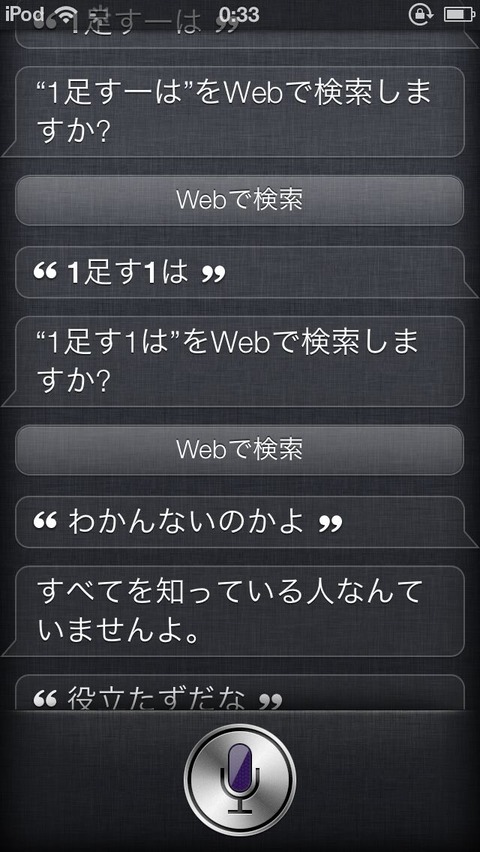Tap the "1足す1は" spoken query bubble
480x852 pixels.
[x=240, y=272]
